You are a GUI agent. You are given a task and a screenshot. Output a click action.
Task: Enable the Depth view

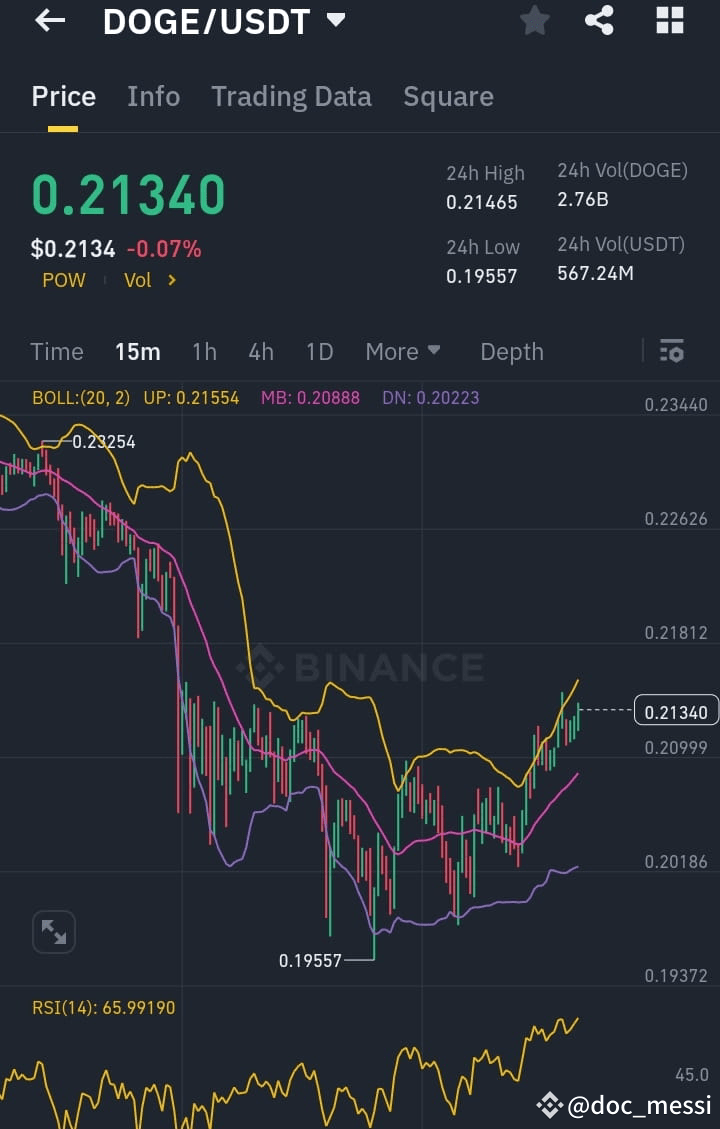click(x=511, y=351)
